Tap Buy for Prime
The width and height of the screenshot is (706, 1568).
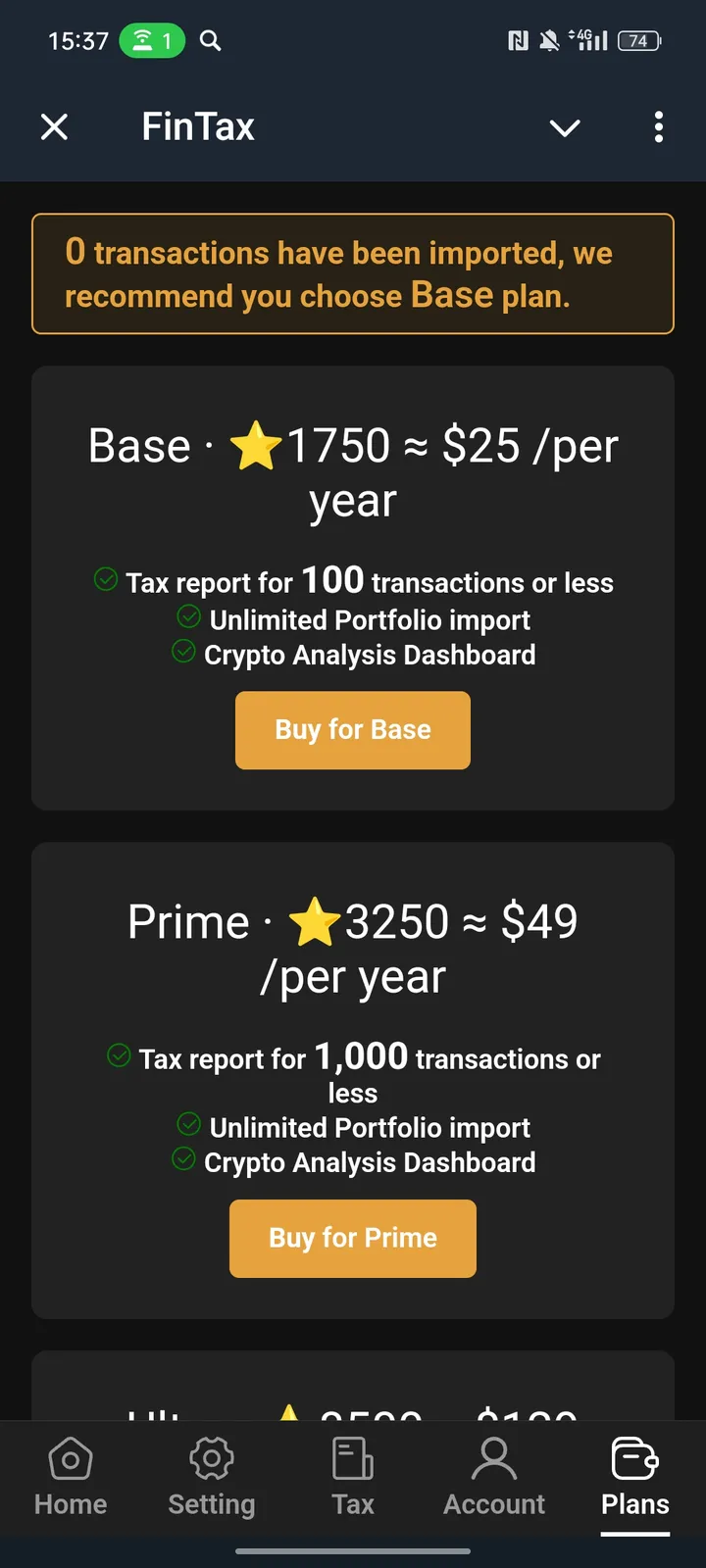(352, 1238)
